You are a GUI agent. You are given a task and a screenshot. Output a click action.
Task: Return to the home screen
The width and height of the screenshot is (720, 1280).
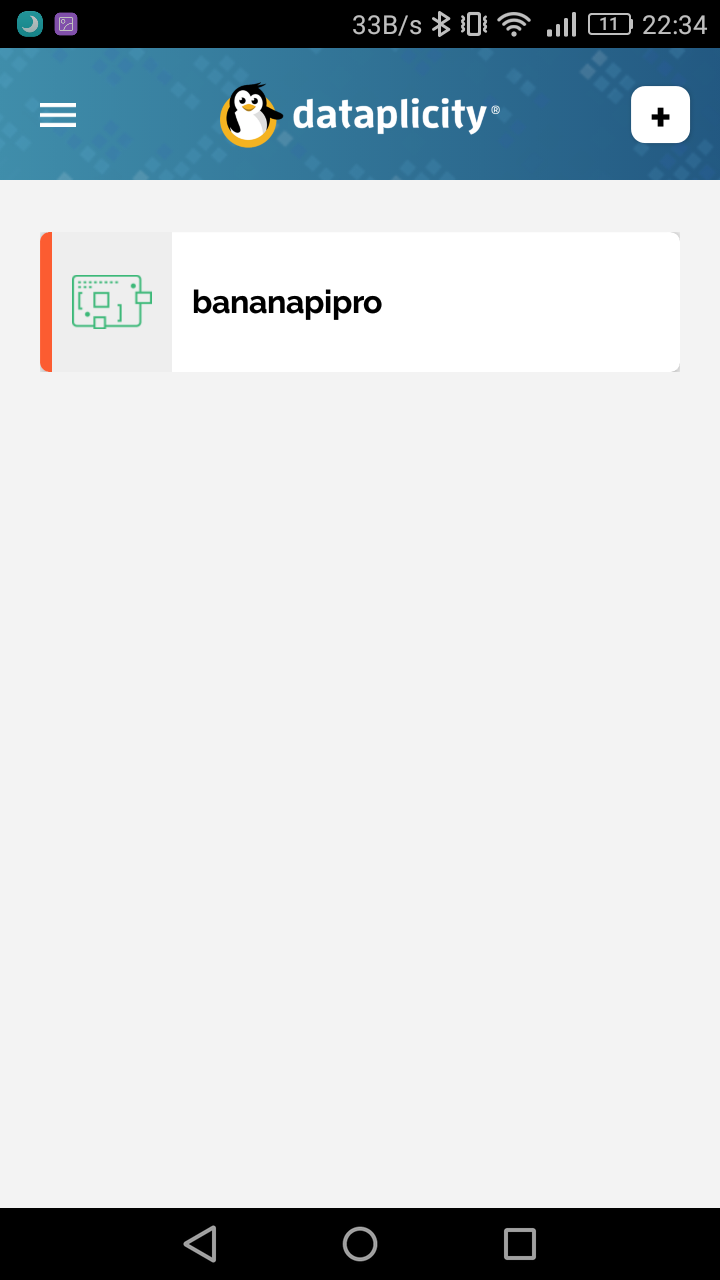click(x=360, y=1244)
